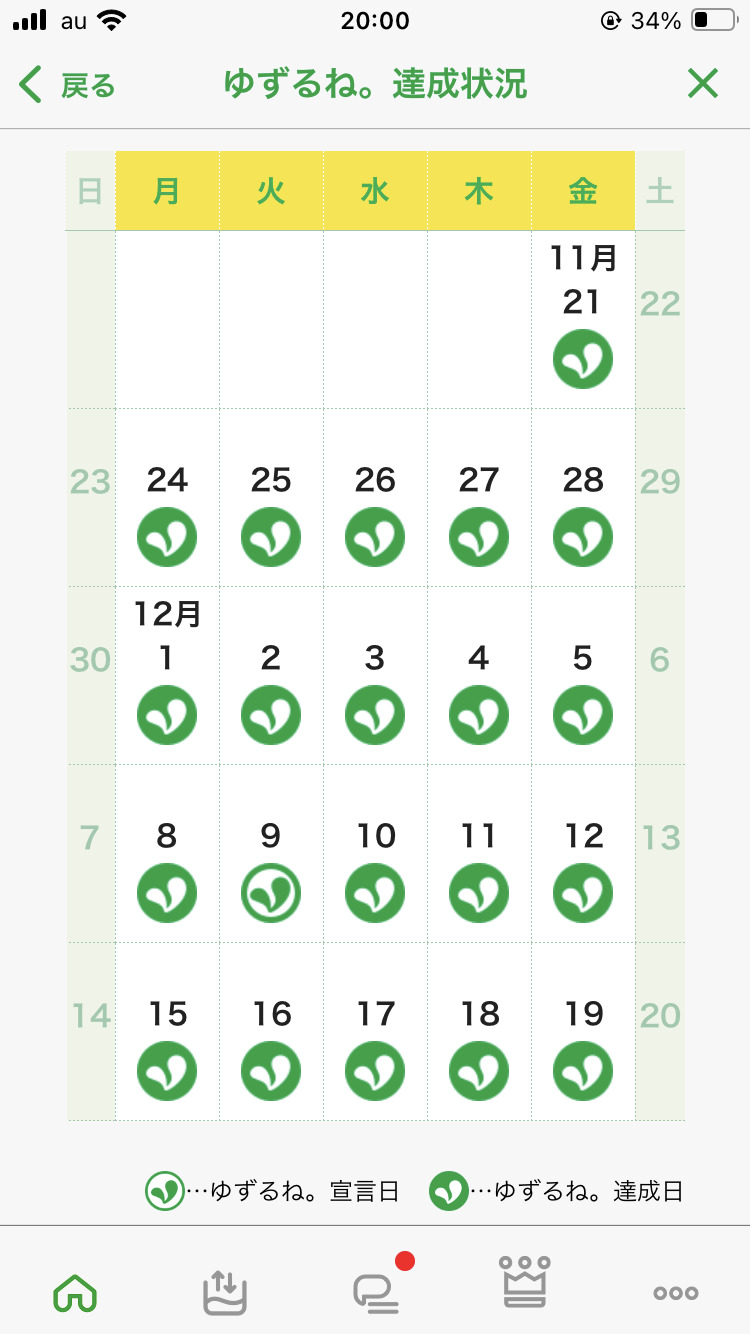Open the home tab in the bottom bar
Screen dimensions: 750x1334
pos(75,1294)
